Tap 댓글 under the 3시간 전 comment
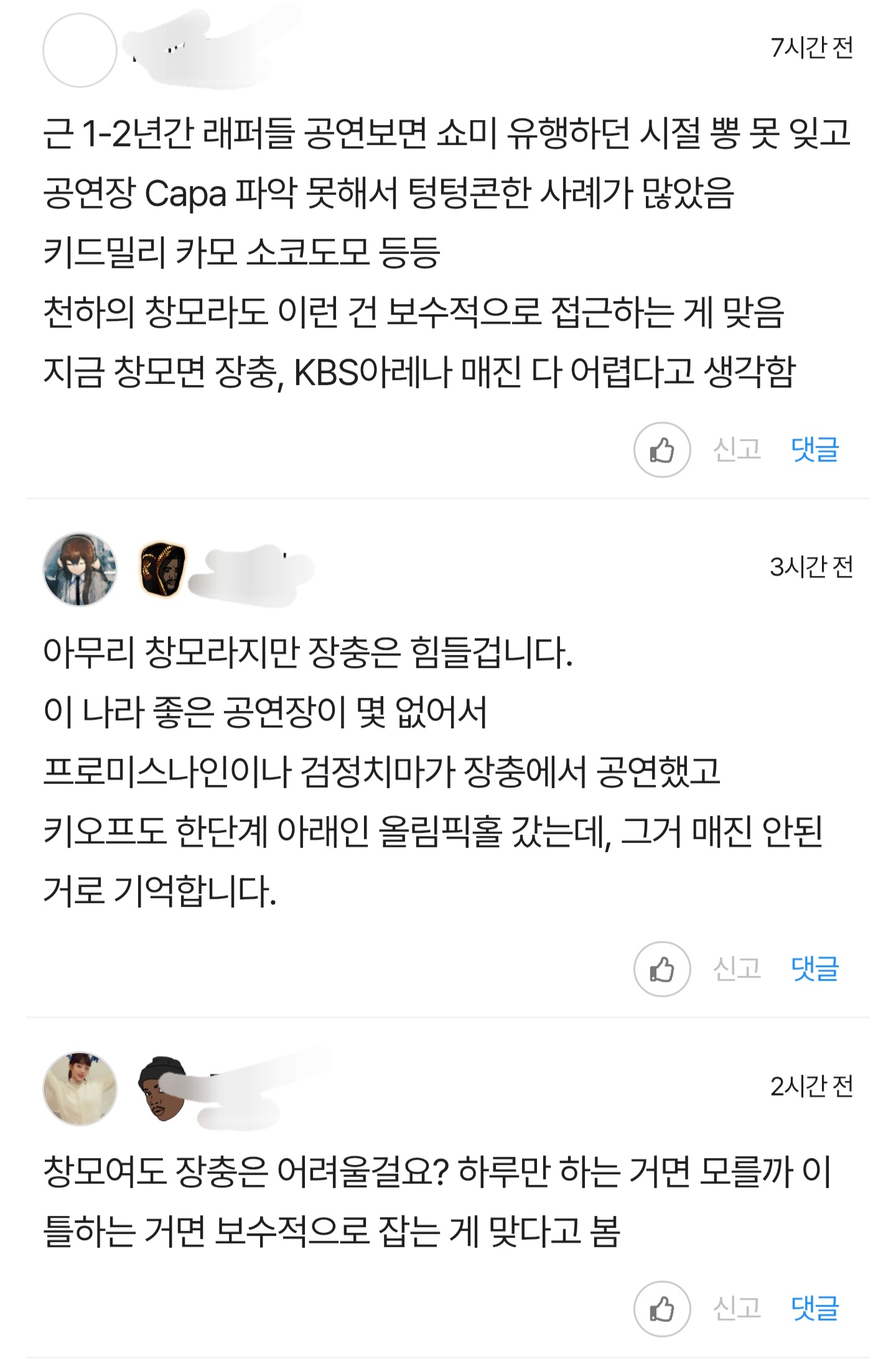Screen dimensions: 896x1372 [815, 969]
